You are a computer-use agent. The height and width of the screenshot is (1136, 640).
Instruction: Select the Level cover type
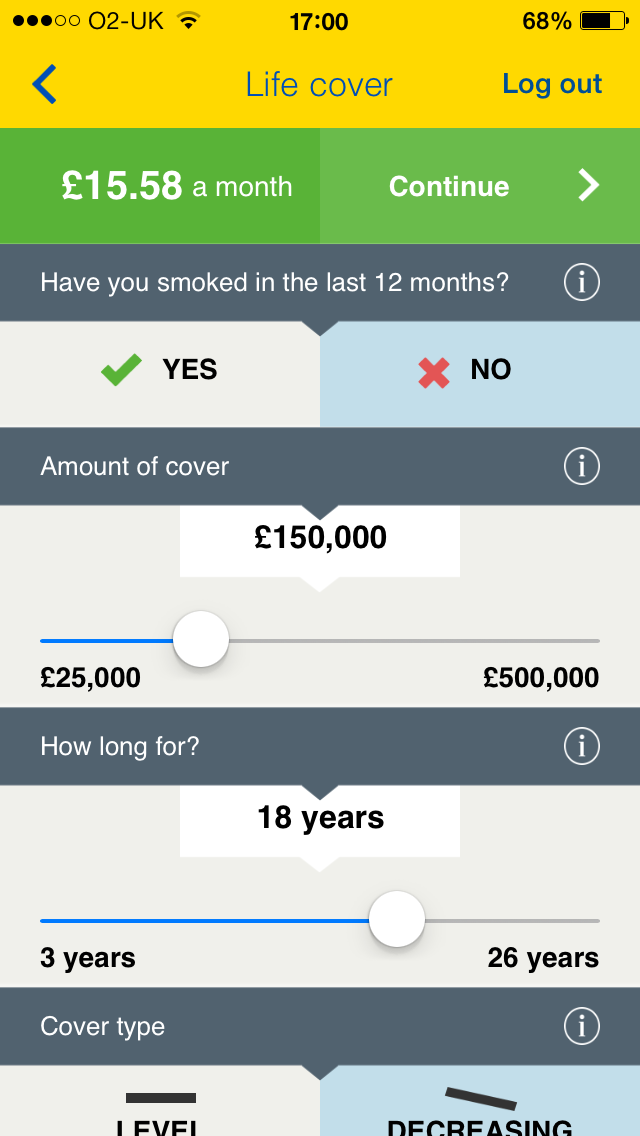160,1112
